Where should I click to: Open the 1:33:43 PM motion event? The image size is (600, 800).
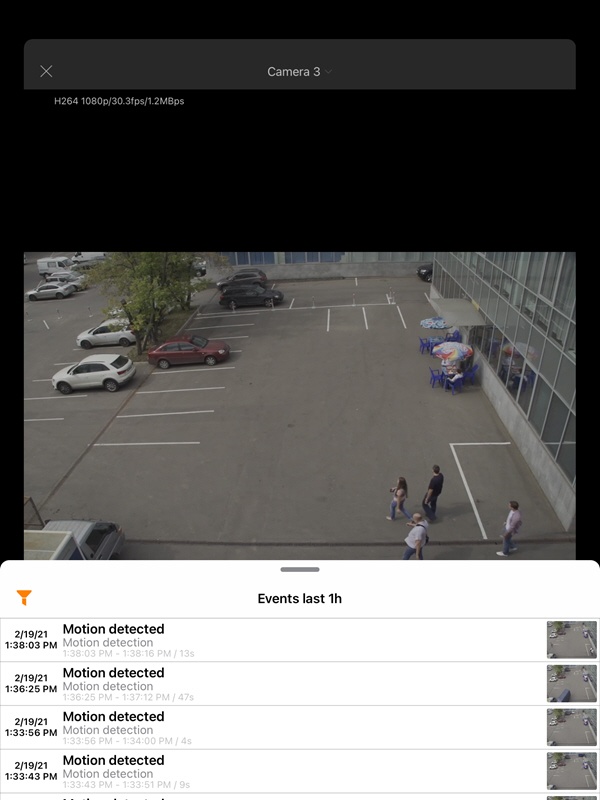coord(300,771)
